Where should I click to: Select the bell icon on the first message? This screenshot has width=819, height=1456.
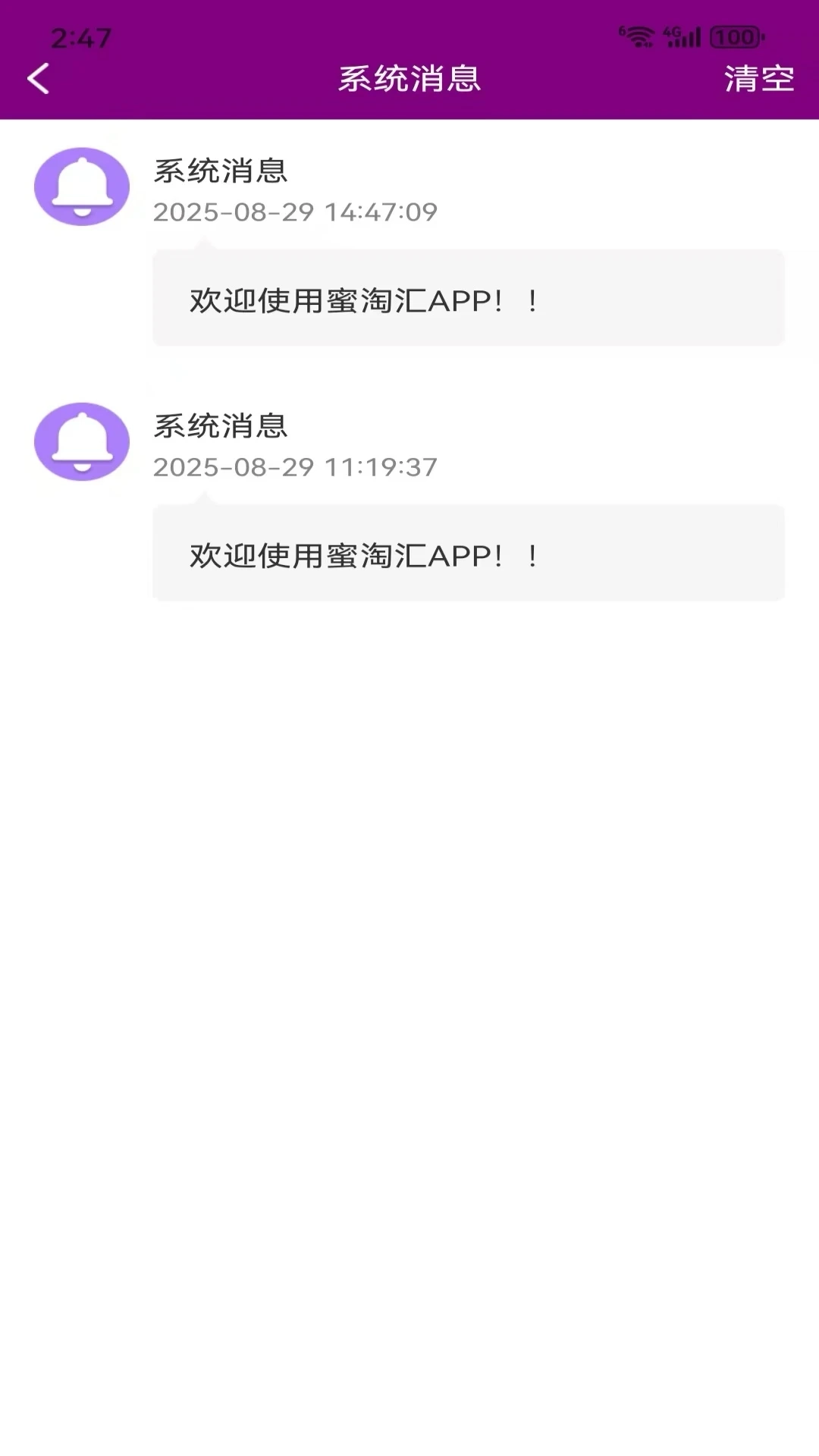pyautogui.click(x=82, y=187)
